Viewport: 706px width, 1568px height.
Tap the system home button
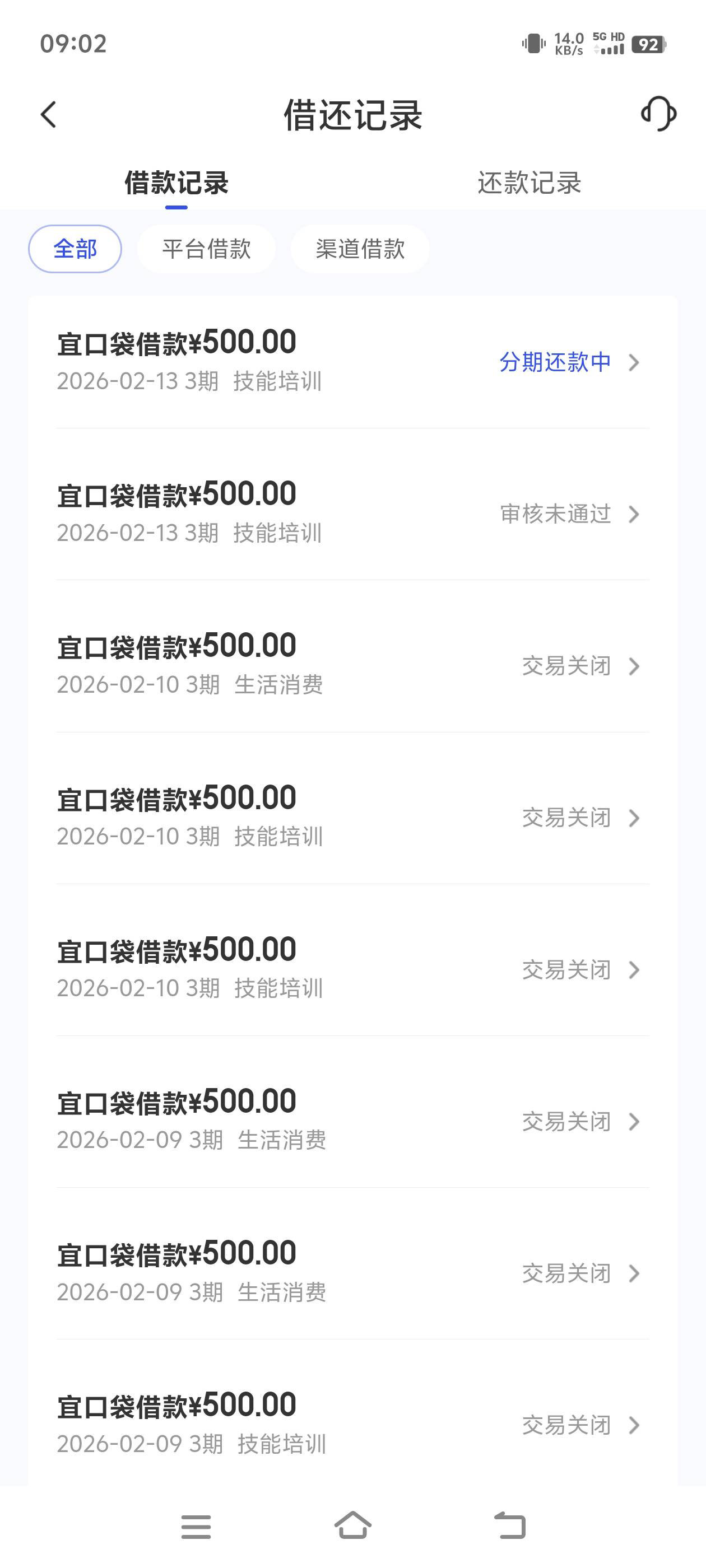coord(352,1526)
